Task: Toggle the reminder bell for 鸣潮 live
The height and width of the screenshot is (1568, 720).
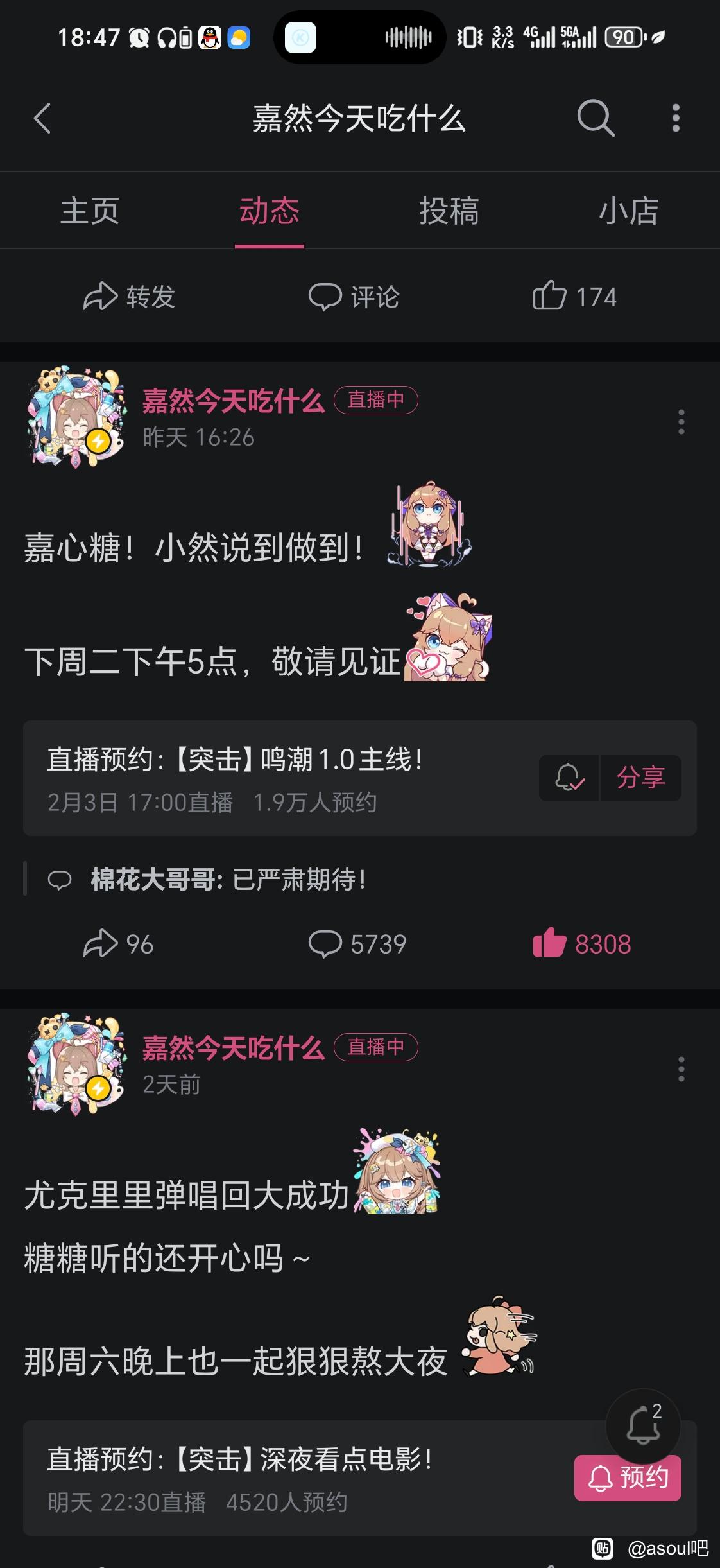Action: (x=569, y=778)
